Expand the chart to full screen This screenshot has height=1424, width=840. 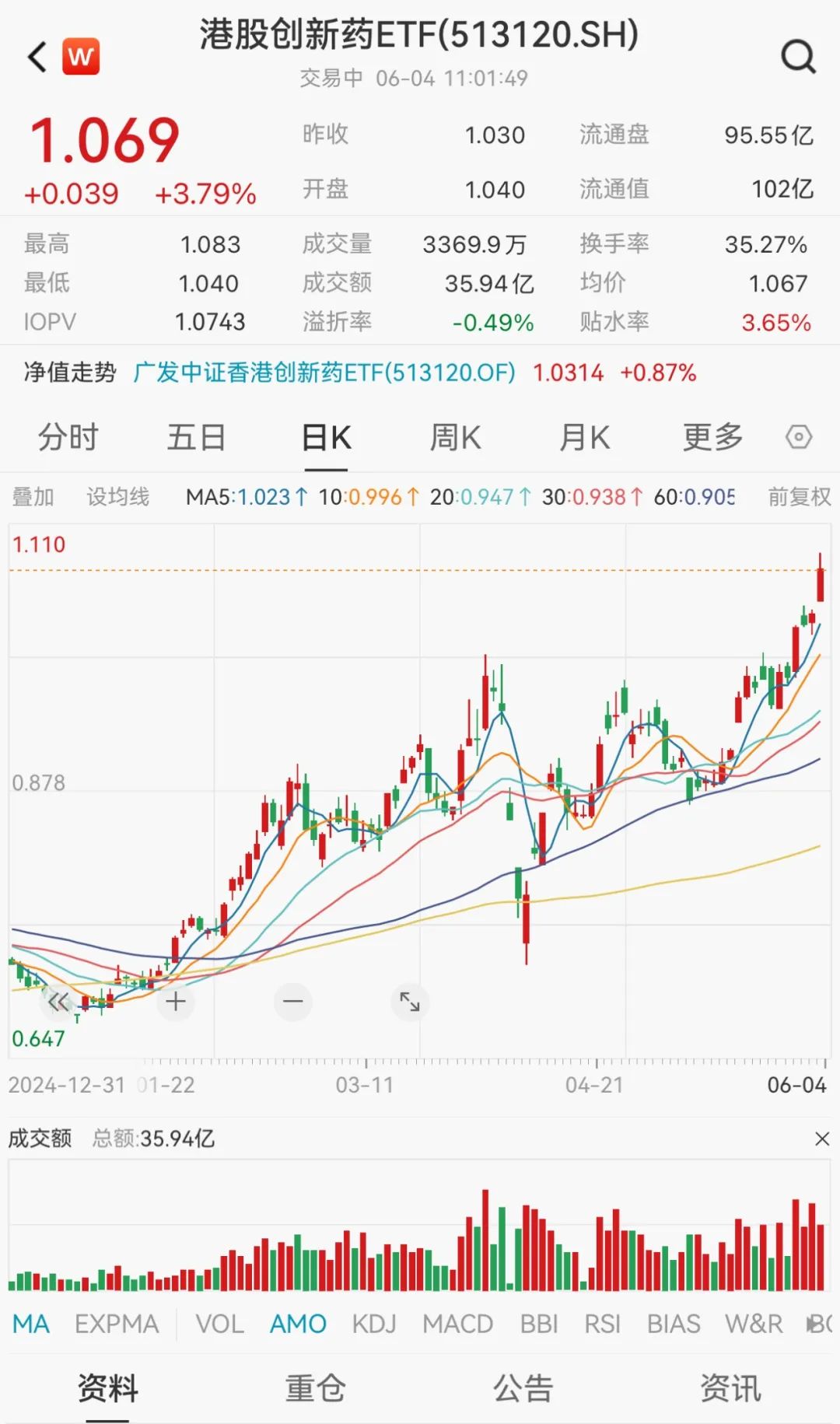point(410,1002)
